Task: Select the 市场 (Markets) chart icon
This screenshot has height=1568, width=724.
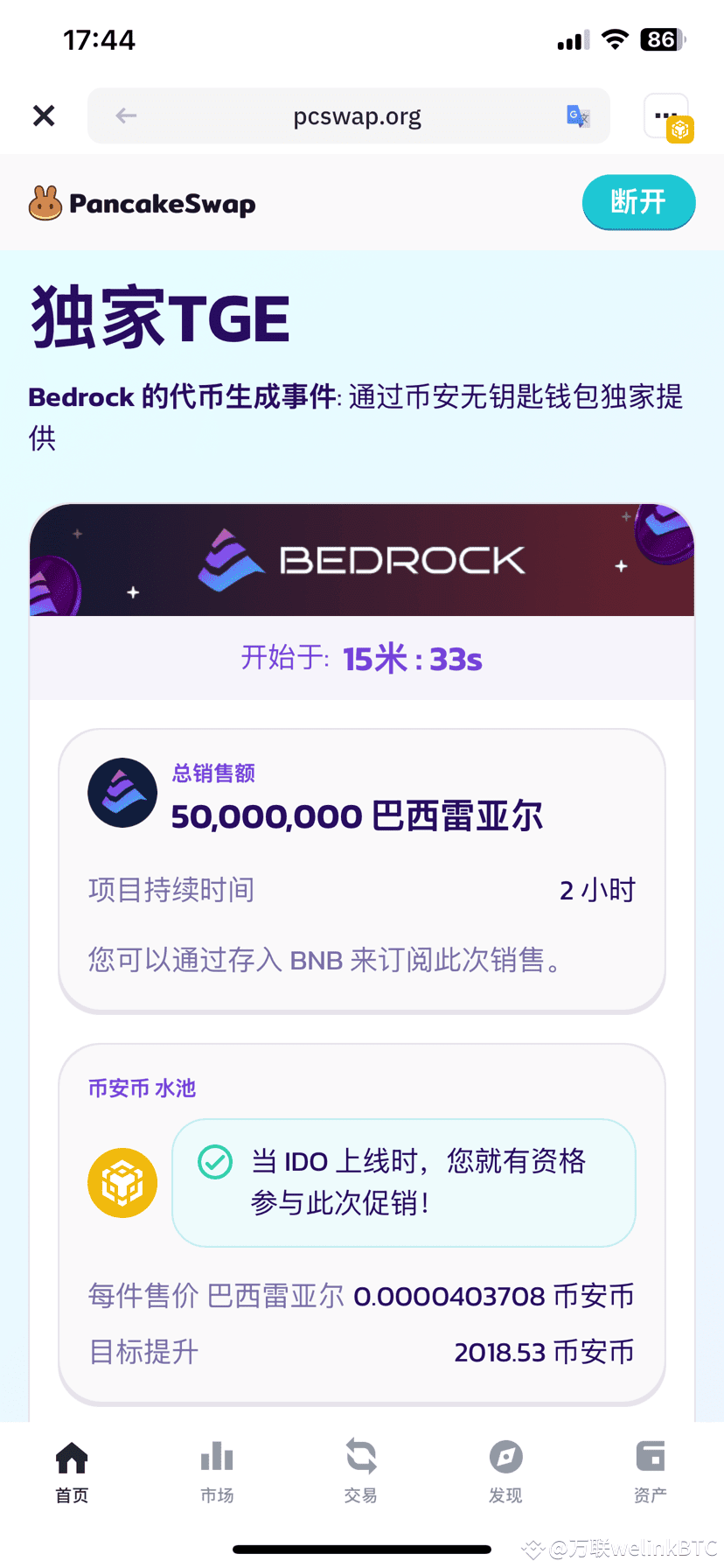Action: [x=216, y=1458]
